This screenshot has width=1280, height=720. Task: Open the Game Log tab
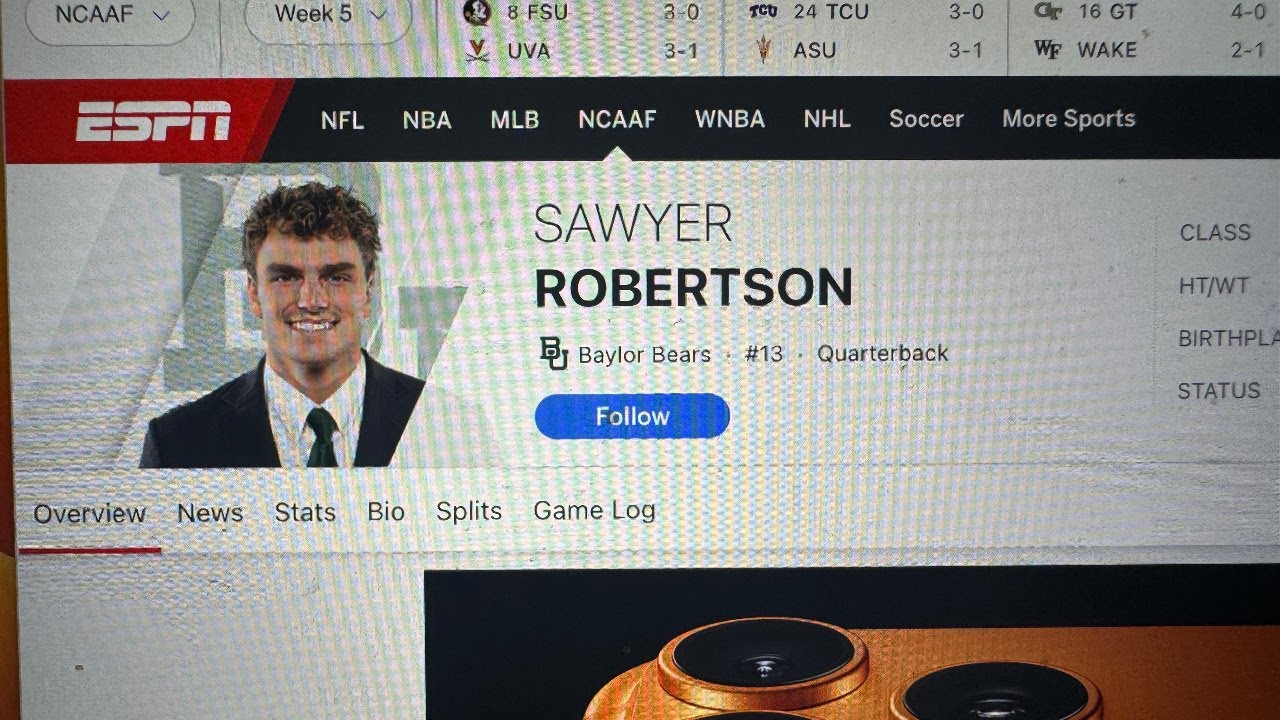[594, 511]
